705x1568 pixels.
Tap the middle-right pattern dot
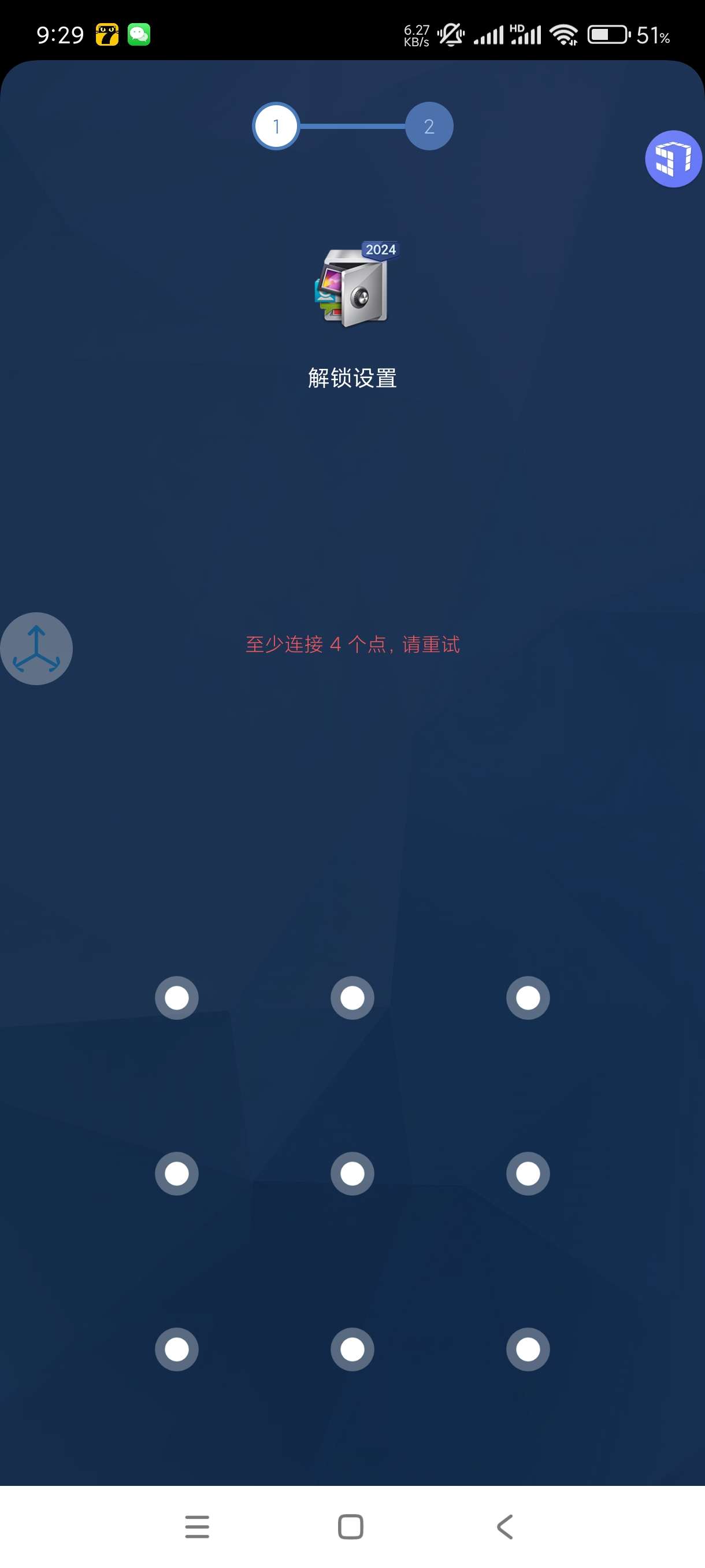click(x=528, y=1173)
